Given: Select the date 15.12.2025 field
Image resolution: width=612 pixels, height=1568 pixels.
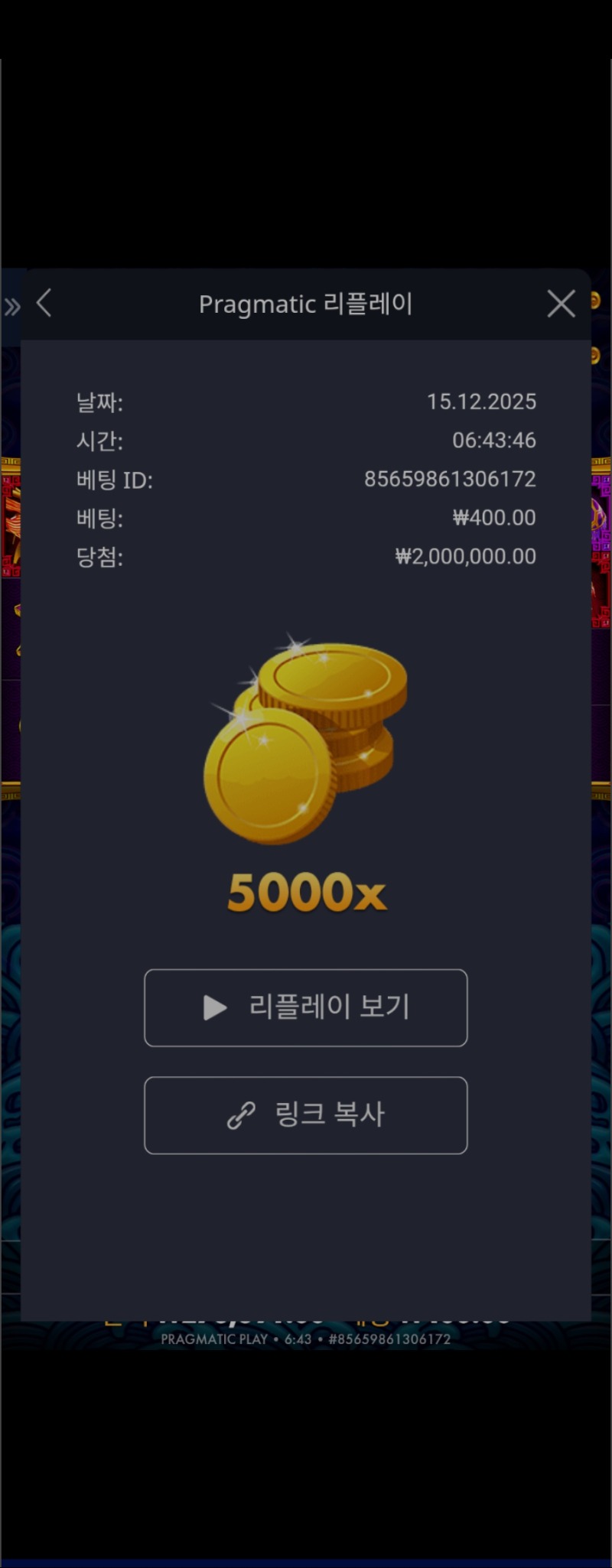Looking at the screenshot, I should pos(483,402).
